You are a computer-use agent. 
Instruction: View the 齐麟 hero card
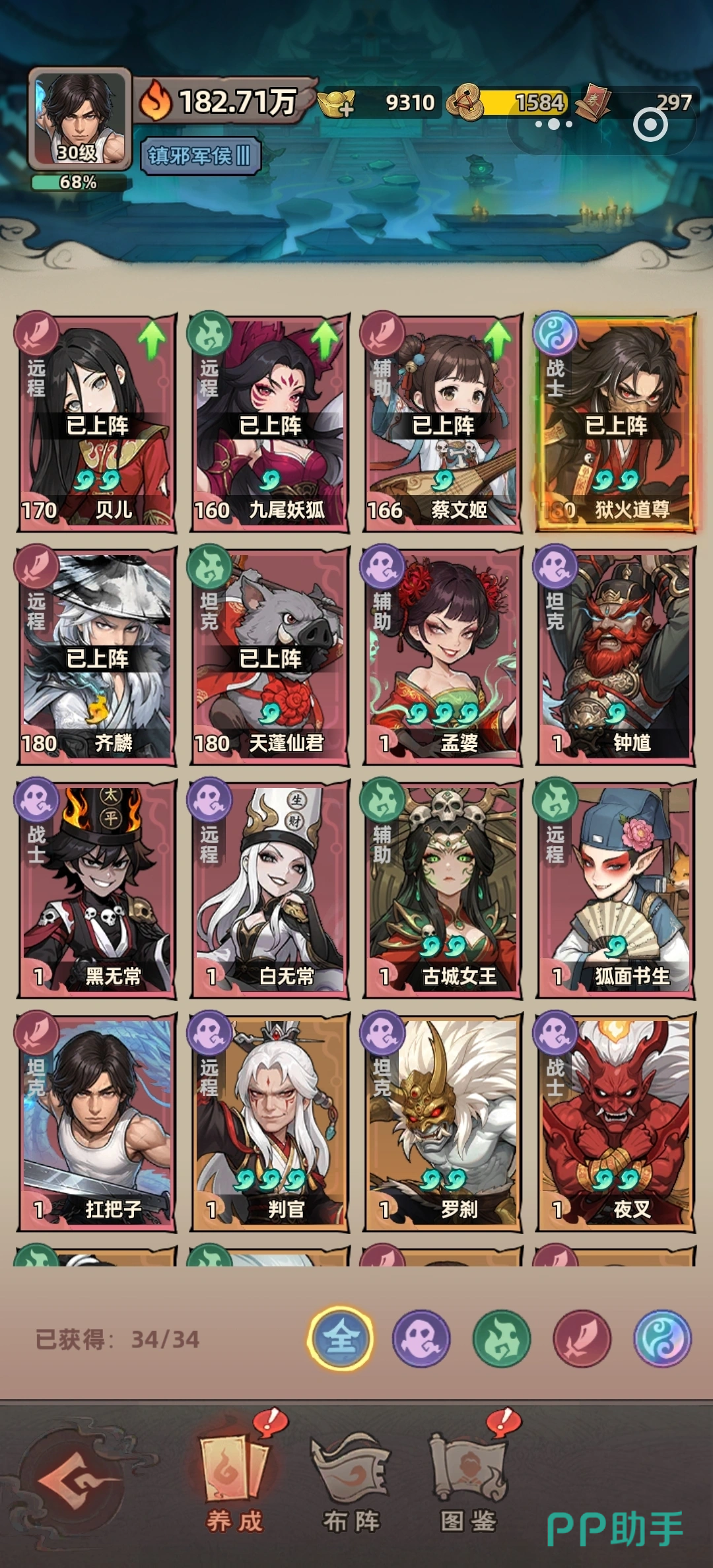97,657
